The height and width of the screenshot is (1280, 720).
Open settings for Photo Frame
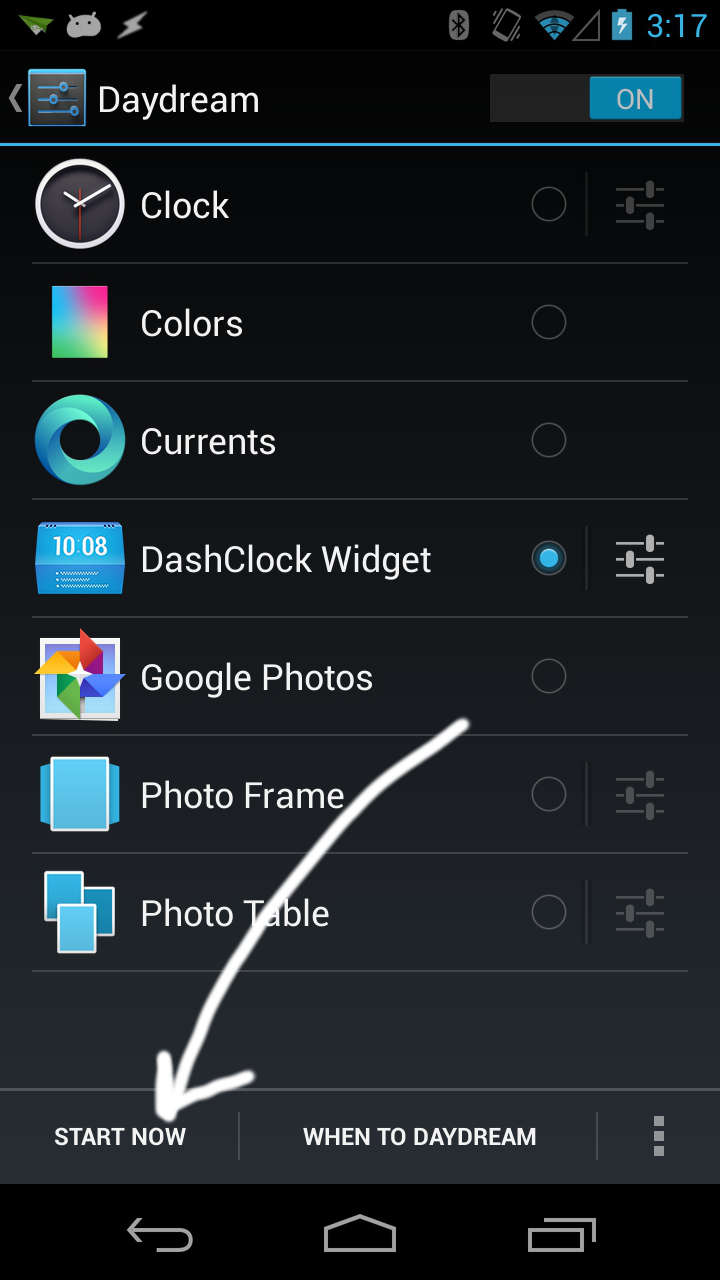tap(640, 795)
